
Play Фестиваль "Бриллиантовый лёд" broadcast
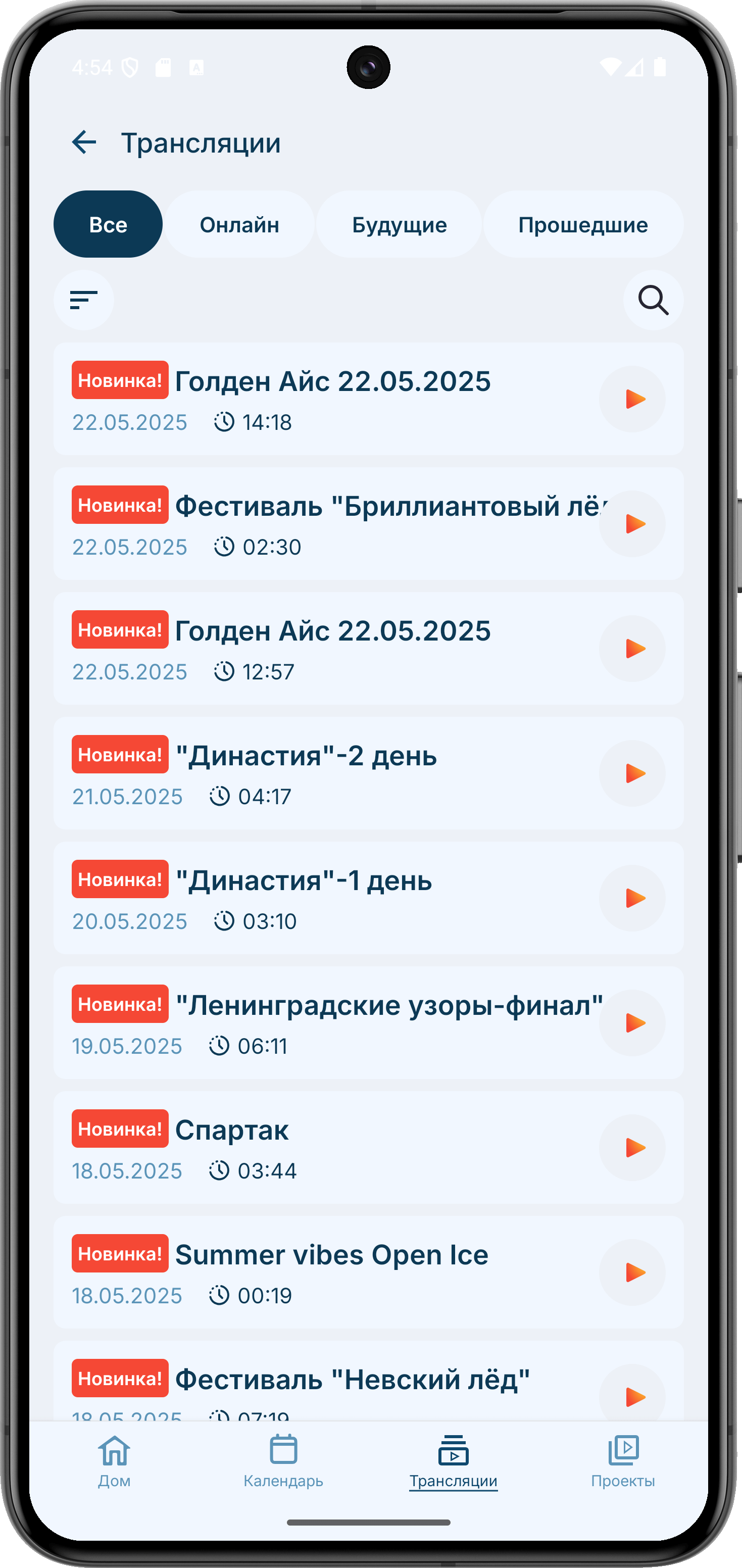(632, 524)
